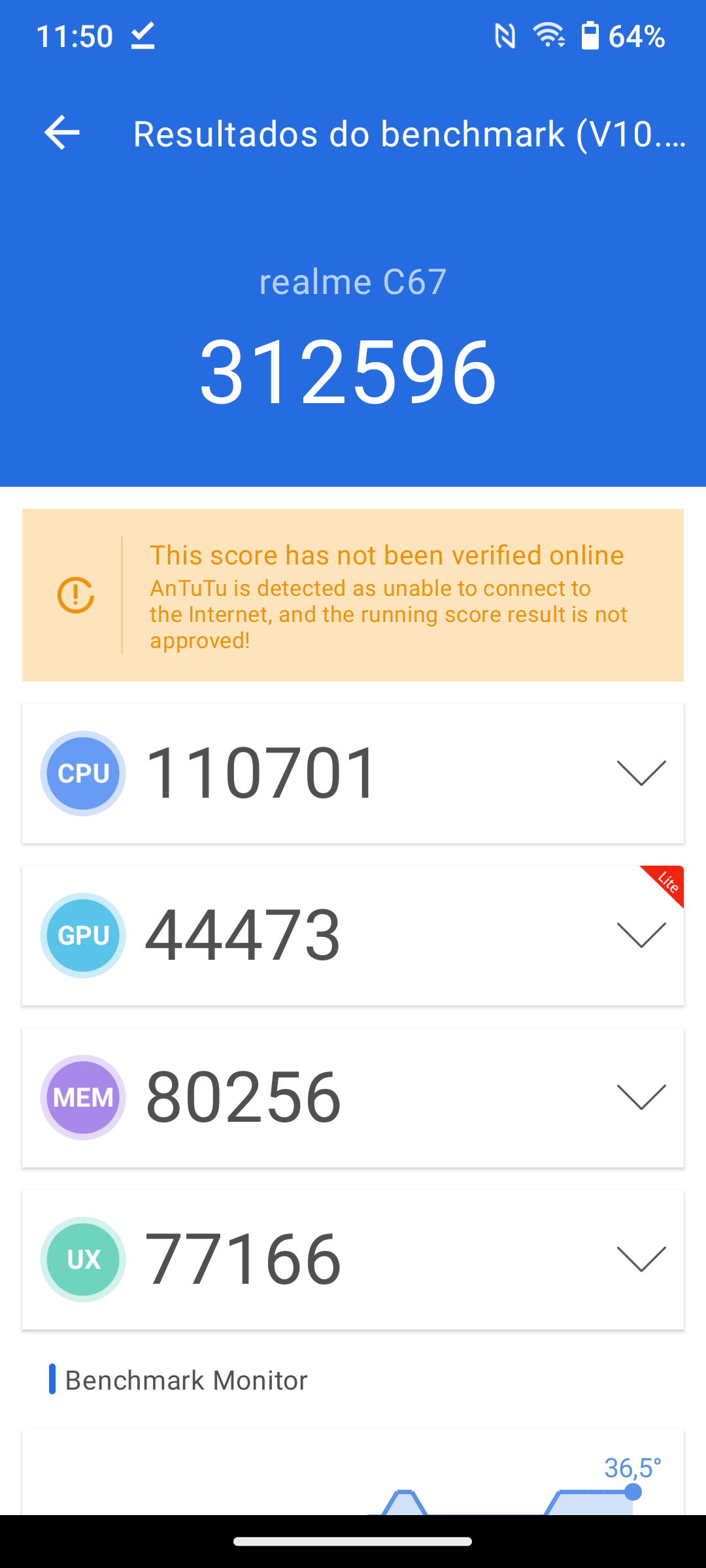
Task: Expand the MEM score details
Action: pyautogui.click(x=641, y=1097)
